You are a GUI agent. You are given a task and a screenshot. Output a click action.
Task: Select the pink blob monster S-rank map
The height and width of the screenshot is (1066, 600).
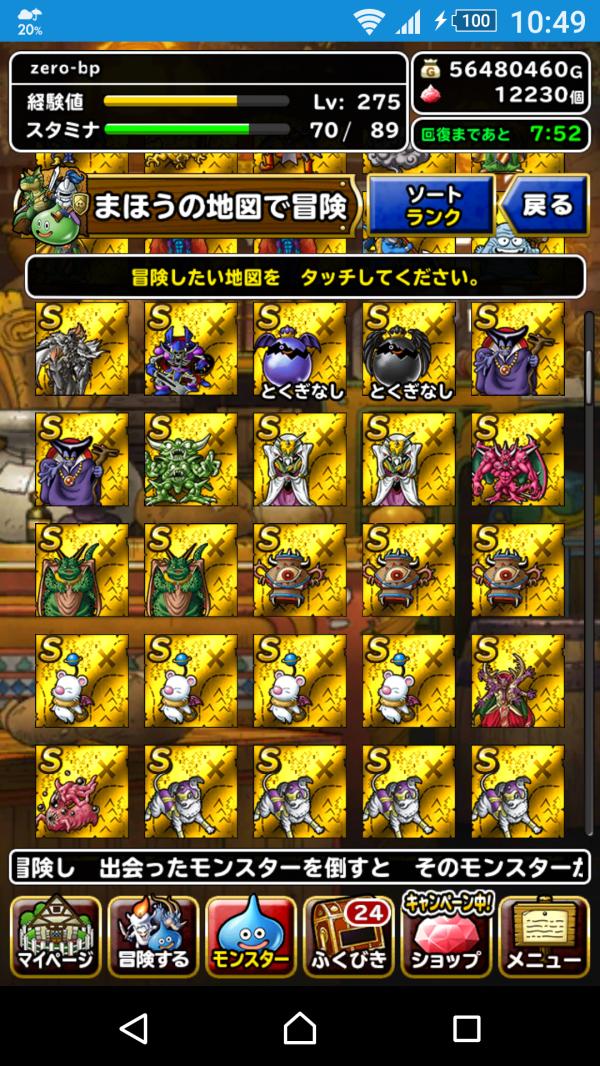tap(82, 791)
